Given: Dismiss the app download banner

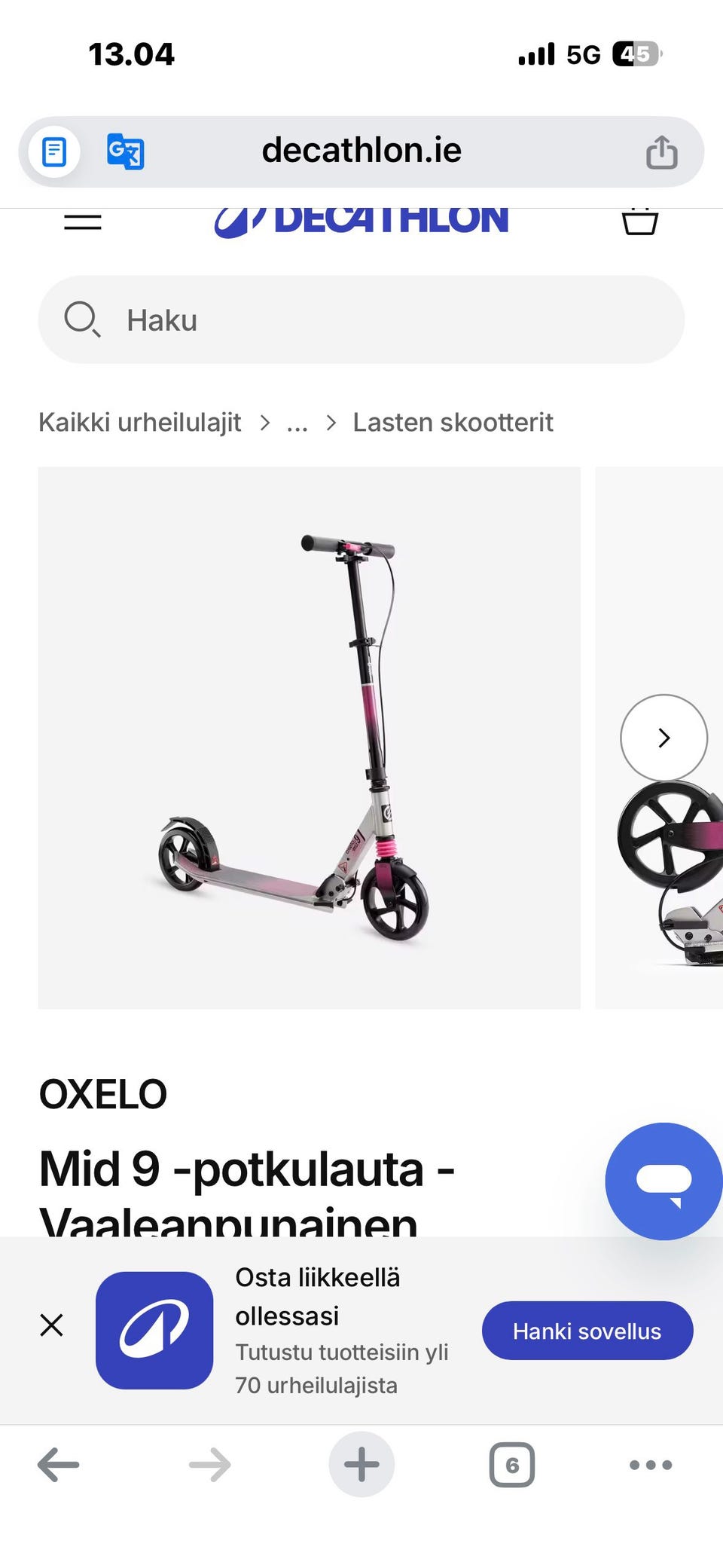Looking at the screenshot, I should [51, 1325].
